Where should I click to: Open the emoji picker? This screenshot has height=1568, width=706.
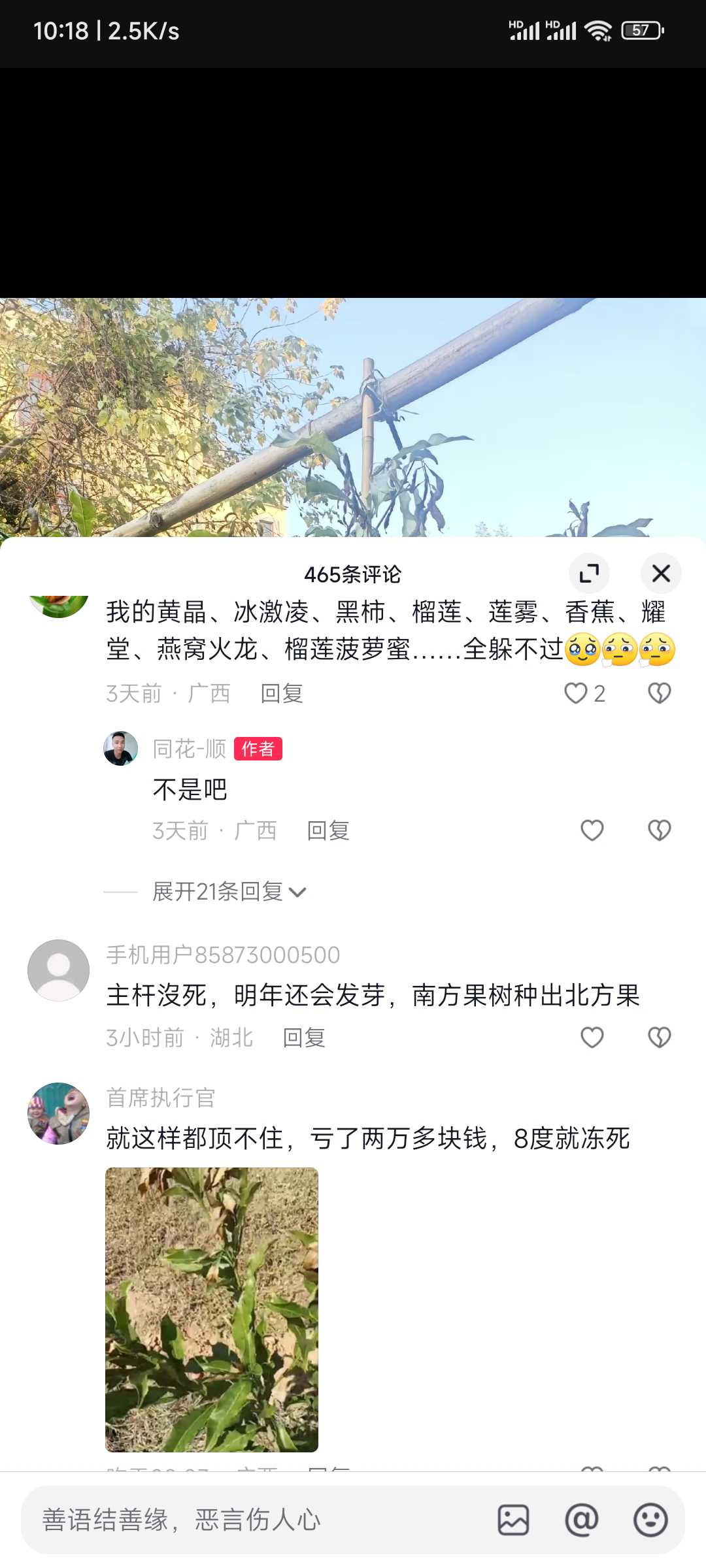click(x=650, y=1520)
